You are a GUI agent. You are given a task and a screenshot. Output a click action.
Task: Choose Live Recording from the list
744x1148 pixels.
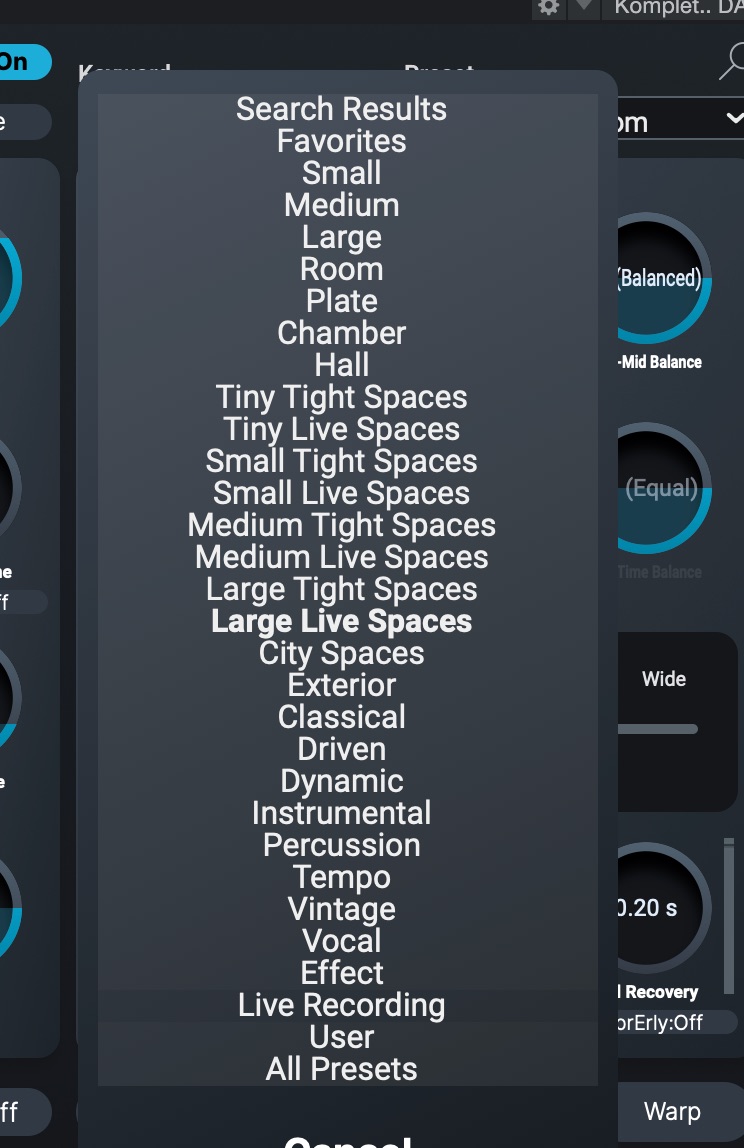pyautogui.click(x=342, y=1005)
